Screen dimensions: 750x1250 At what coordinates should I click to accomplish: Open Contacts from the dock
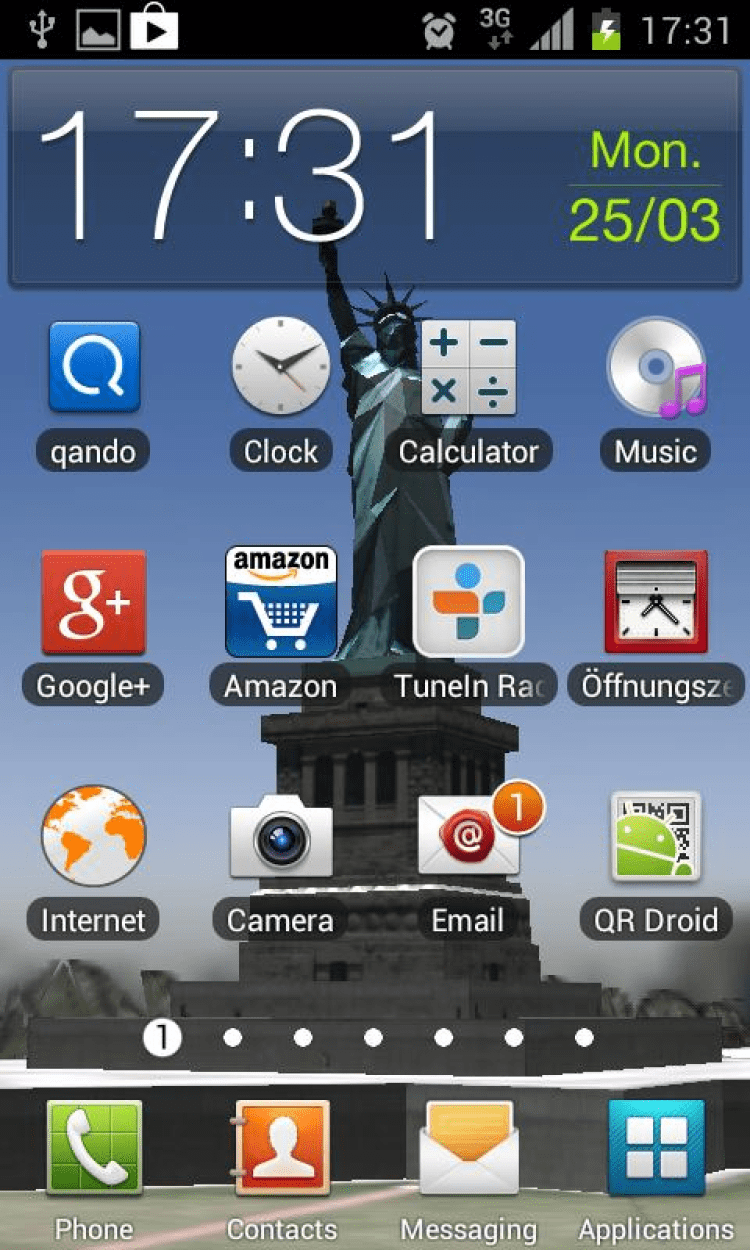281,1148
